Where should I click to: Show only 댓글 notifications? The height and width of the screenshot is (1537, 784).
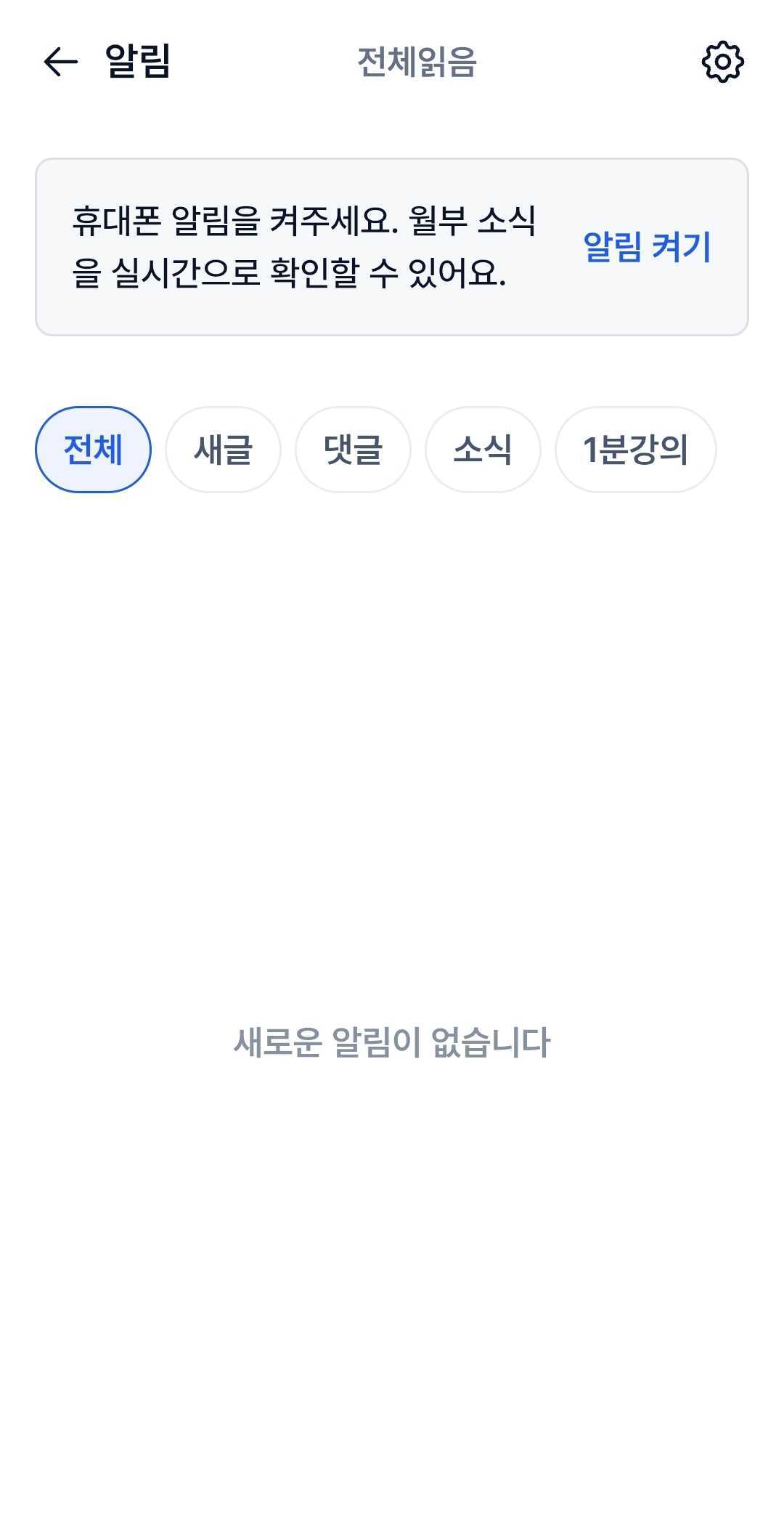353,450
